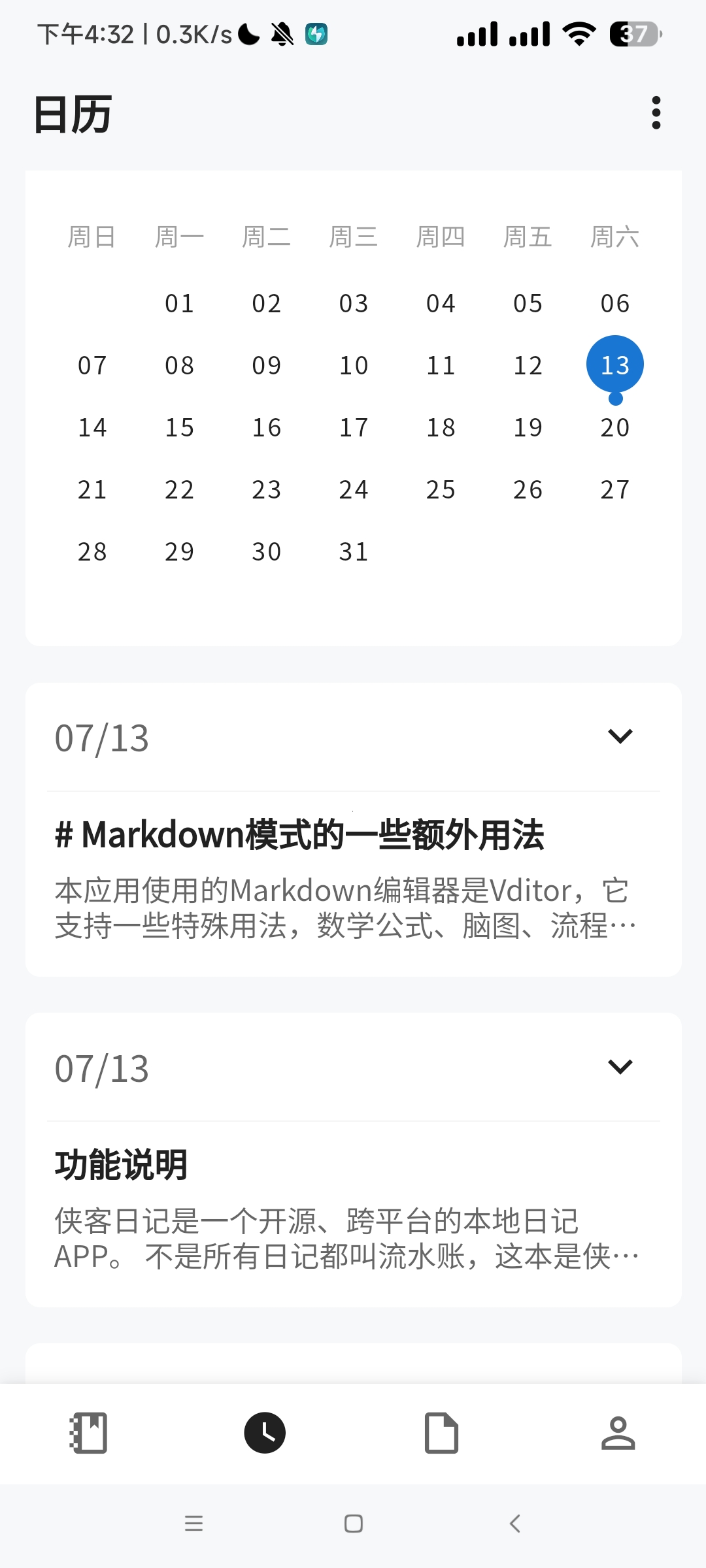Expand the 功能说明 diary entry chevron
The width and height of the screenshot is (706, 1568).
620,1067
